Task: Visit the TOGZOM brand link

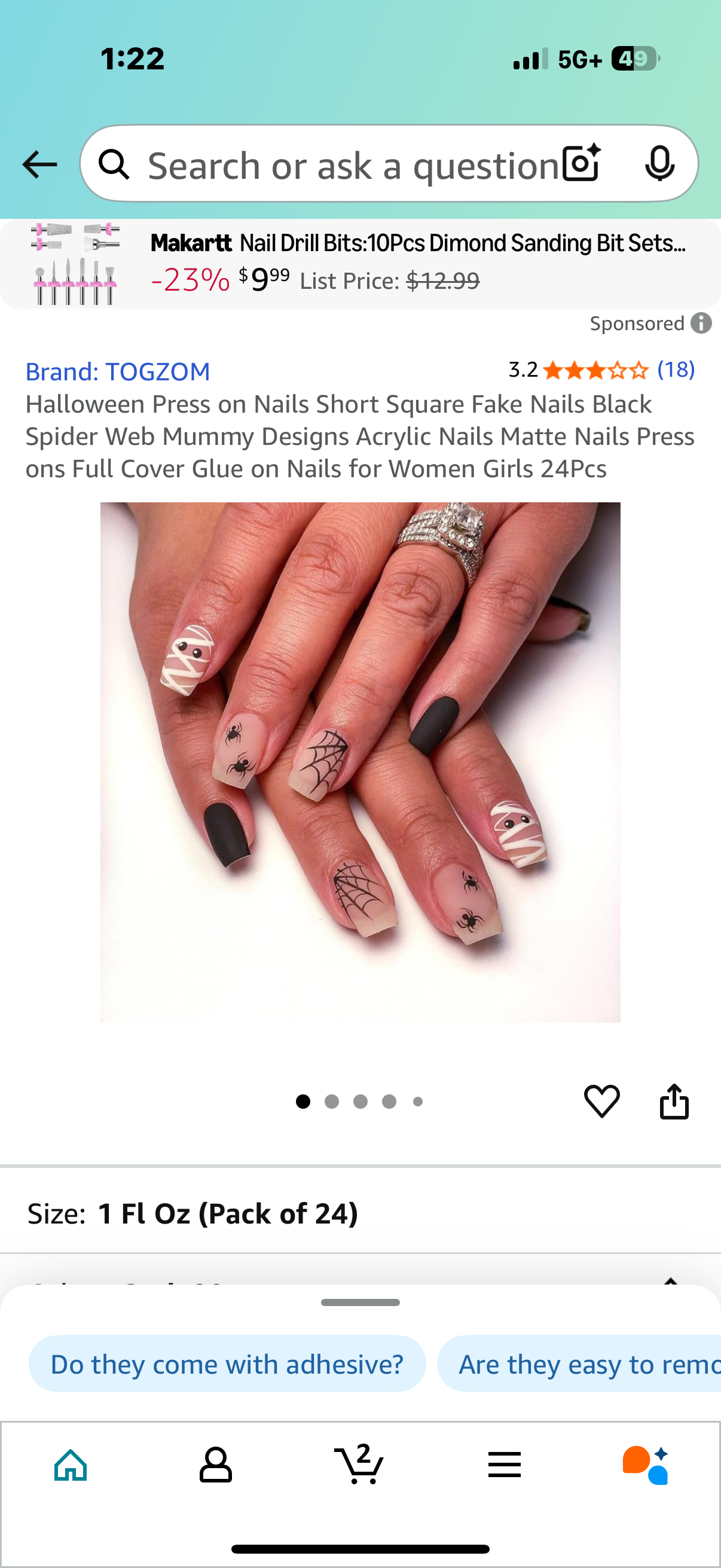Action: pos(117,371)
